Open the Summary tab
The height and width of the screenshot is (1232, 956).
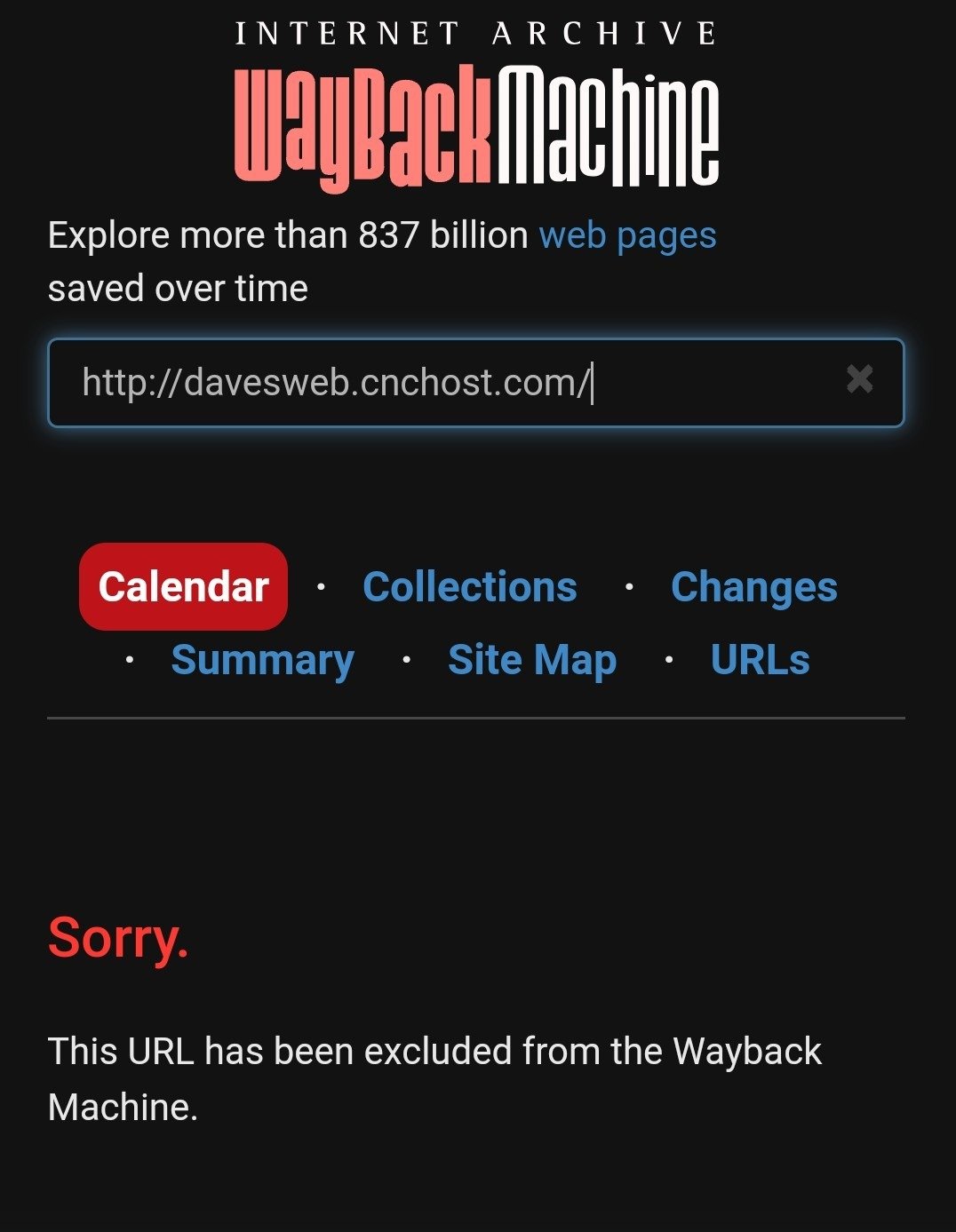click(x=262, y=660)
